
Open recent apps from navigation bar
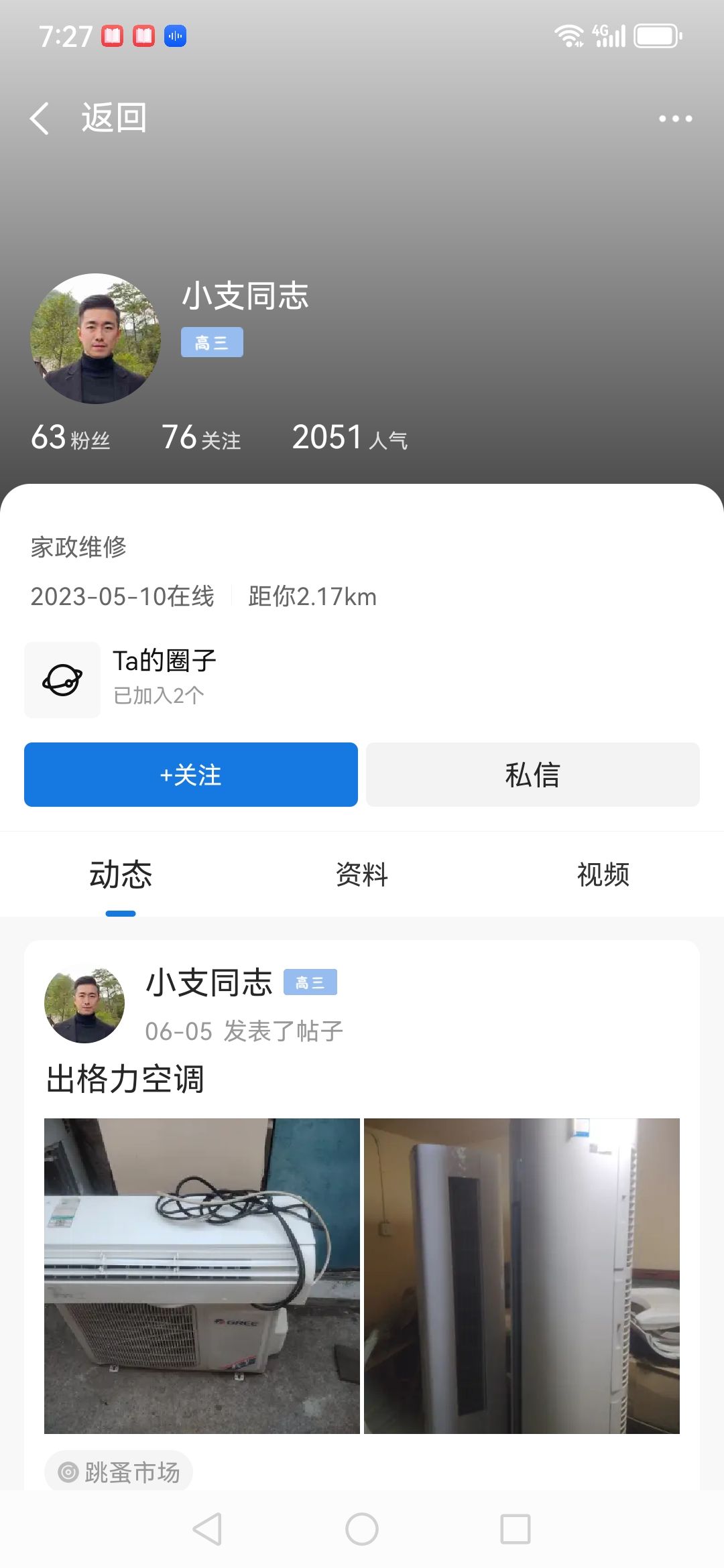point(516,1529)
